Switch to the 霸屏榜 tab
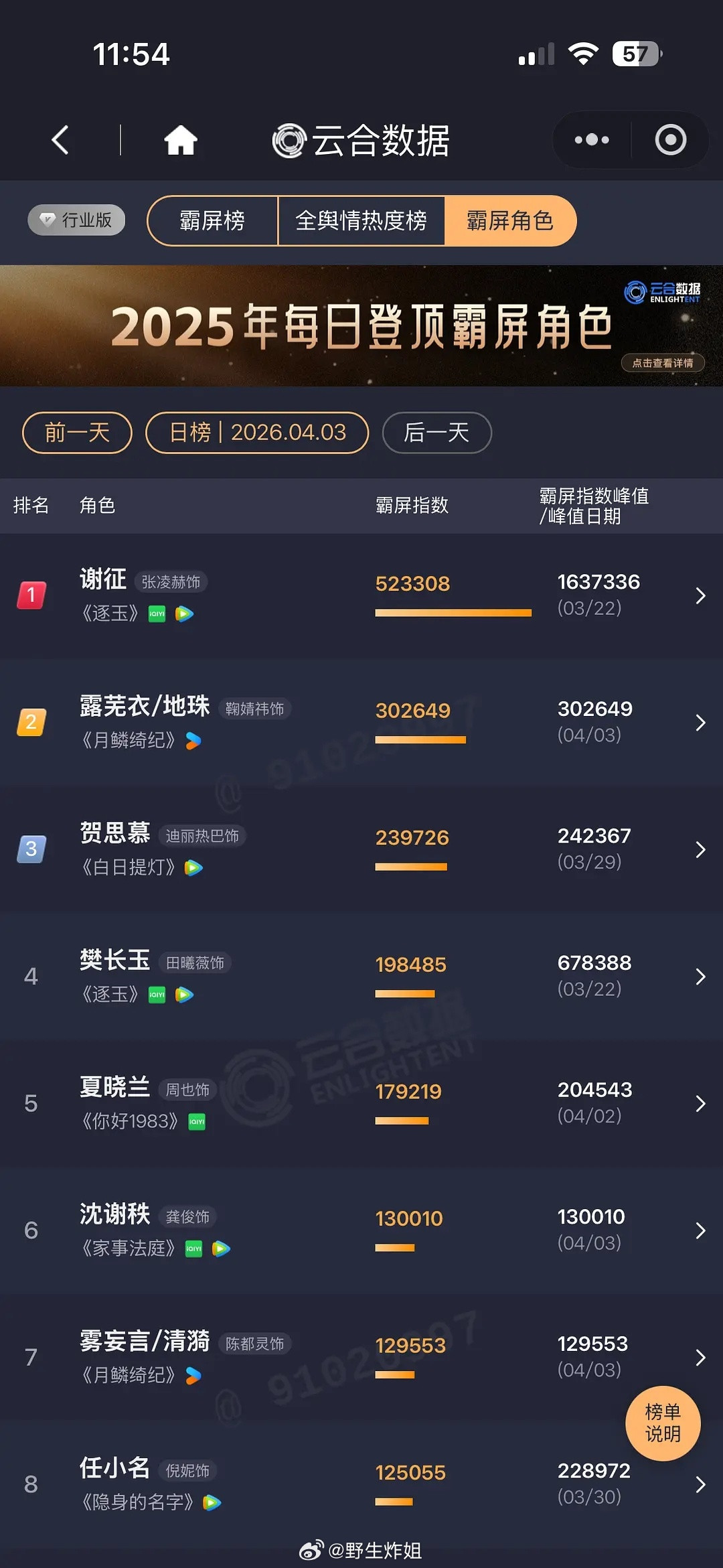The image size is (723, 1568). [x=213, y=221]
